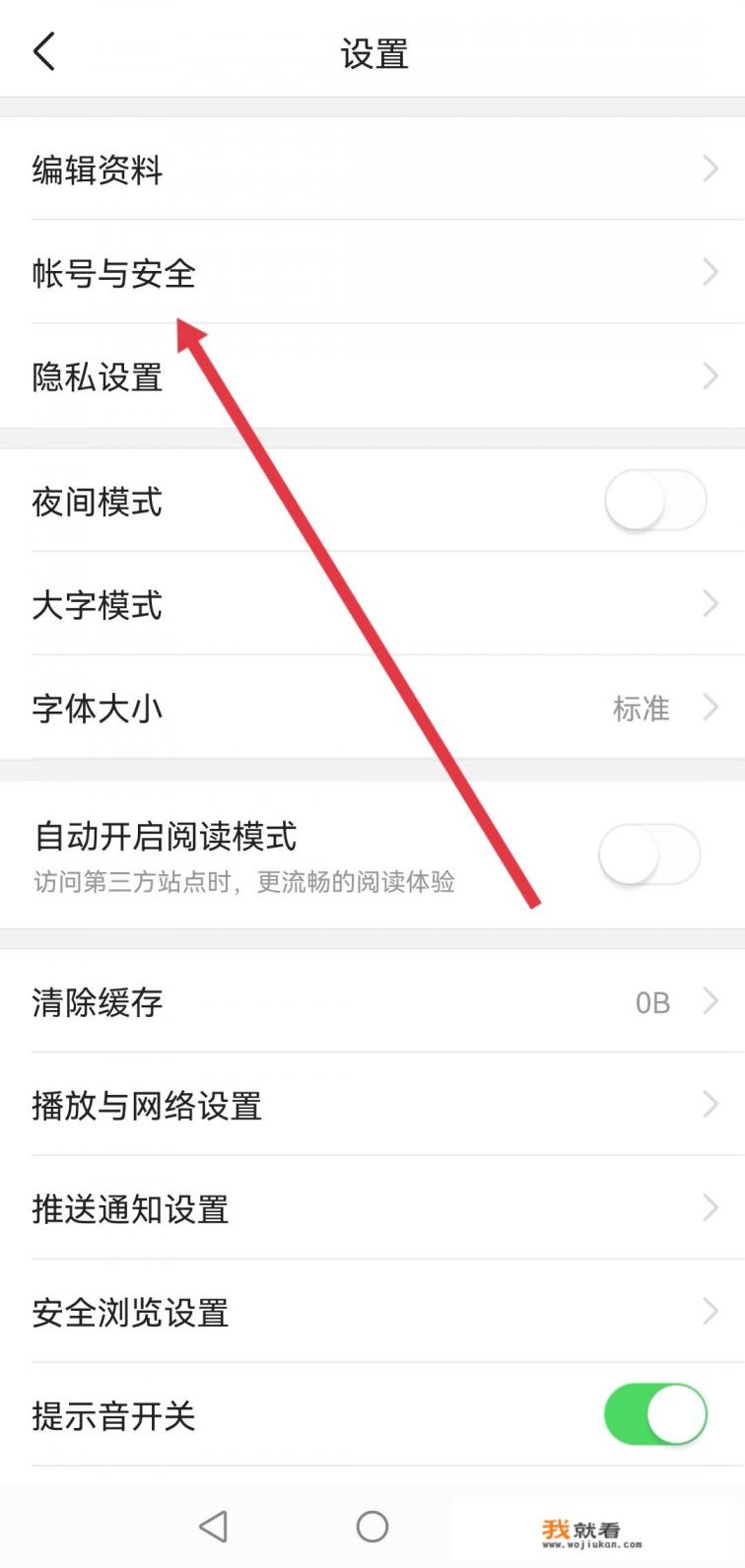Click the green 提示音开关 slider knob
745x1568 pixels.
[678, 1414]
